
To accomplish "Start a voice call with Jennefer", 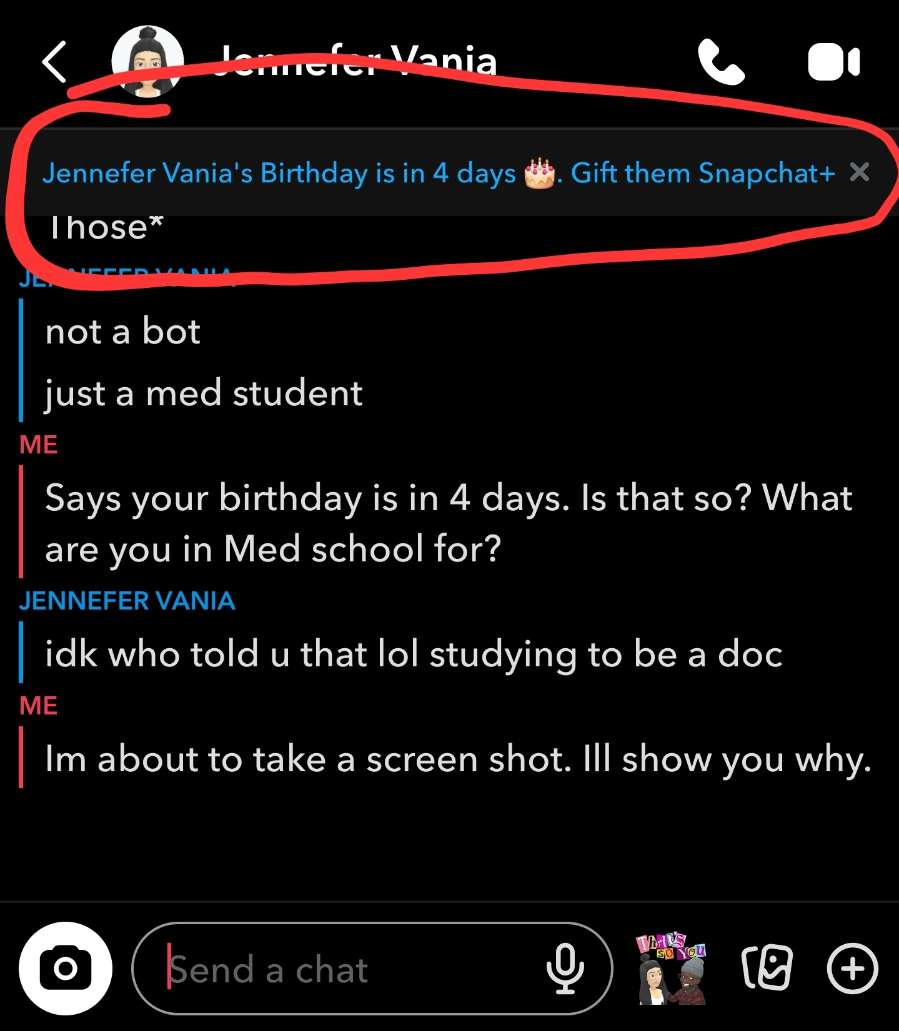I will pos(720,62).
